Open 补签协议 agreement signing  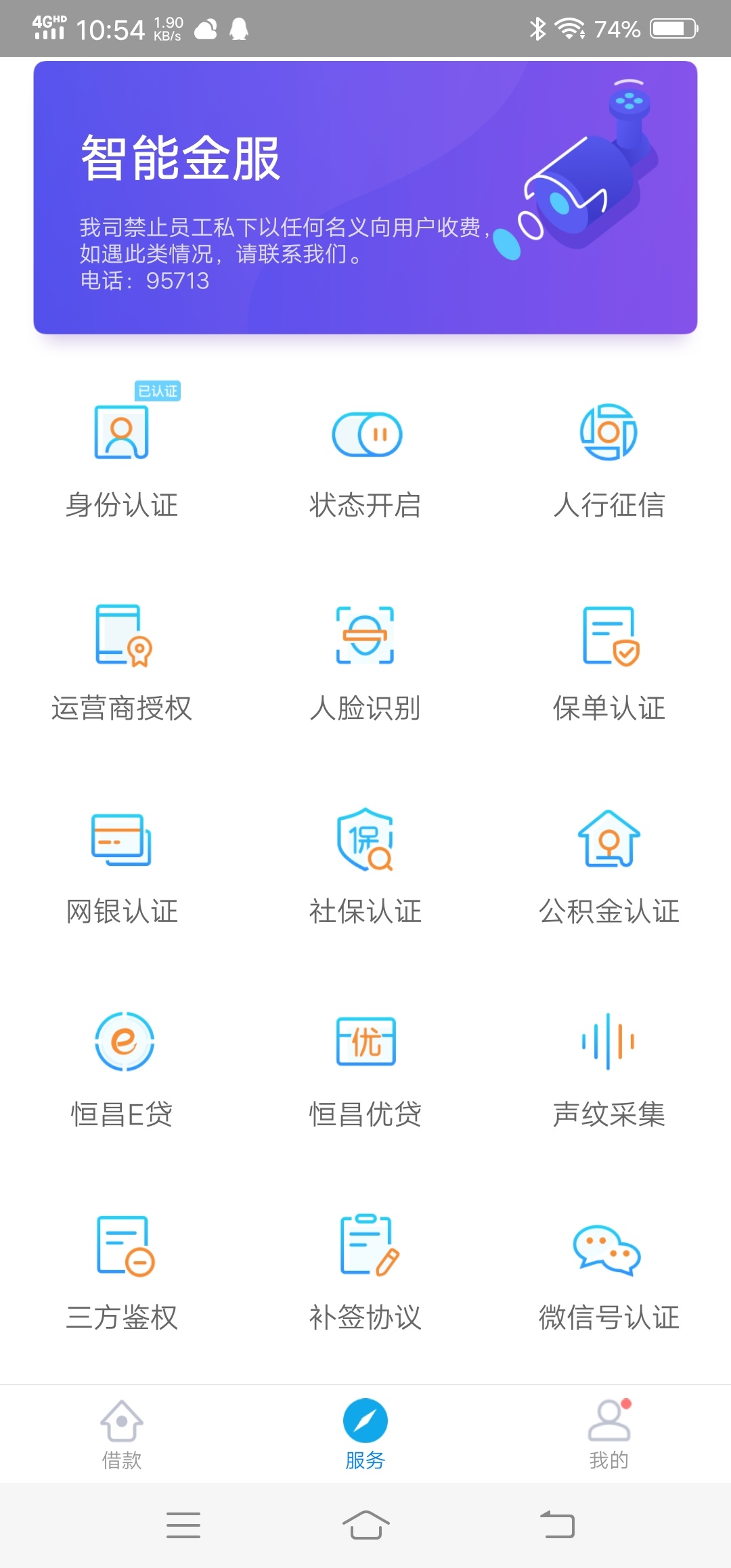pyautogui.click(x=365, y=1273)
